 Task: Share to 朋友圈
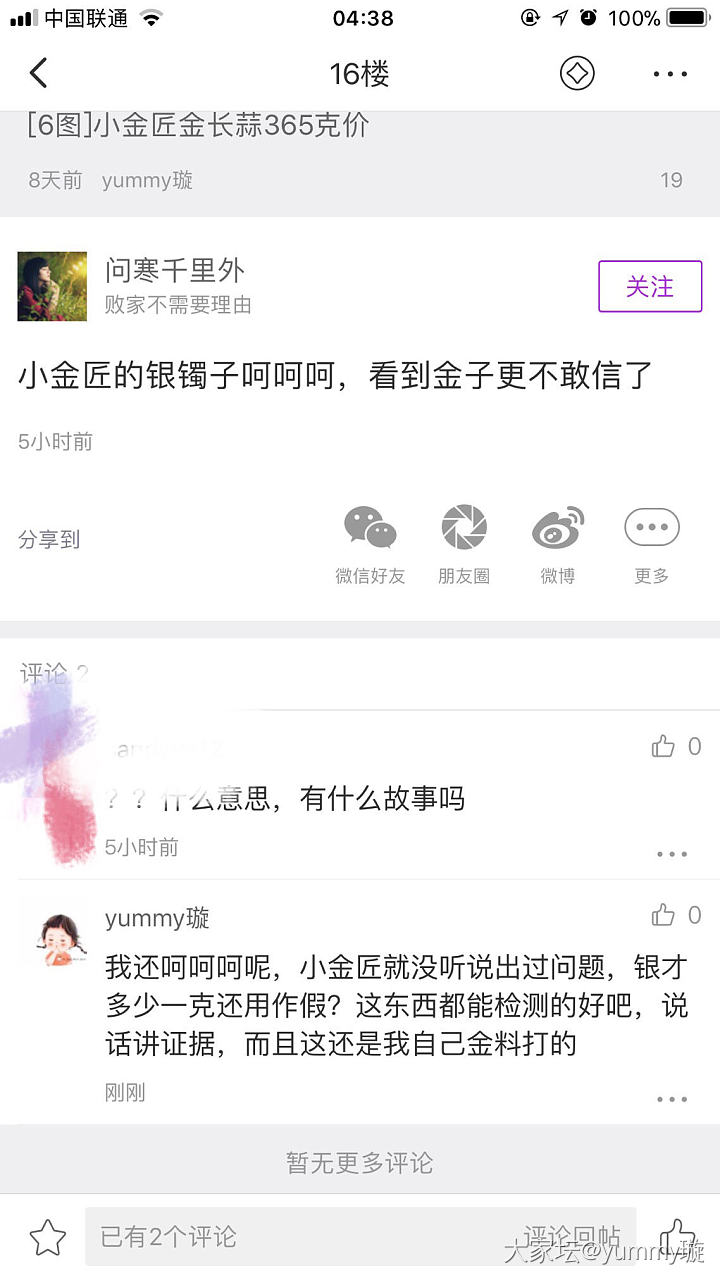[464, 541]
